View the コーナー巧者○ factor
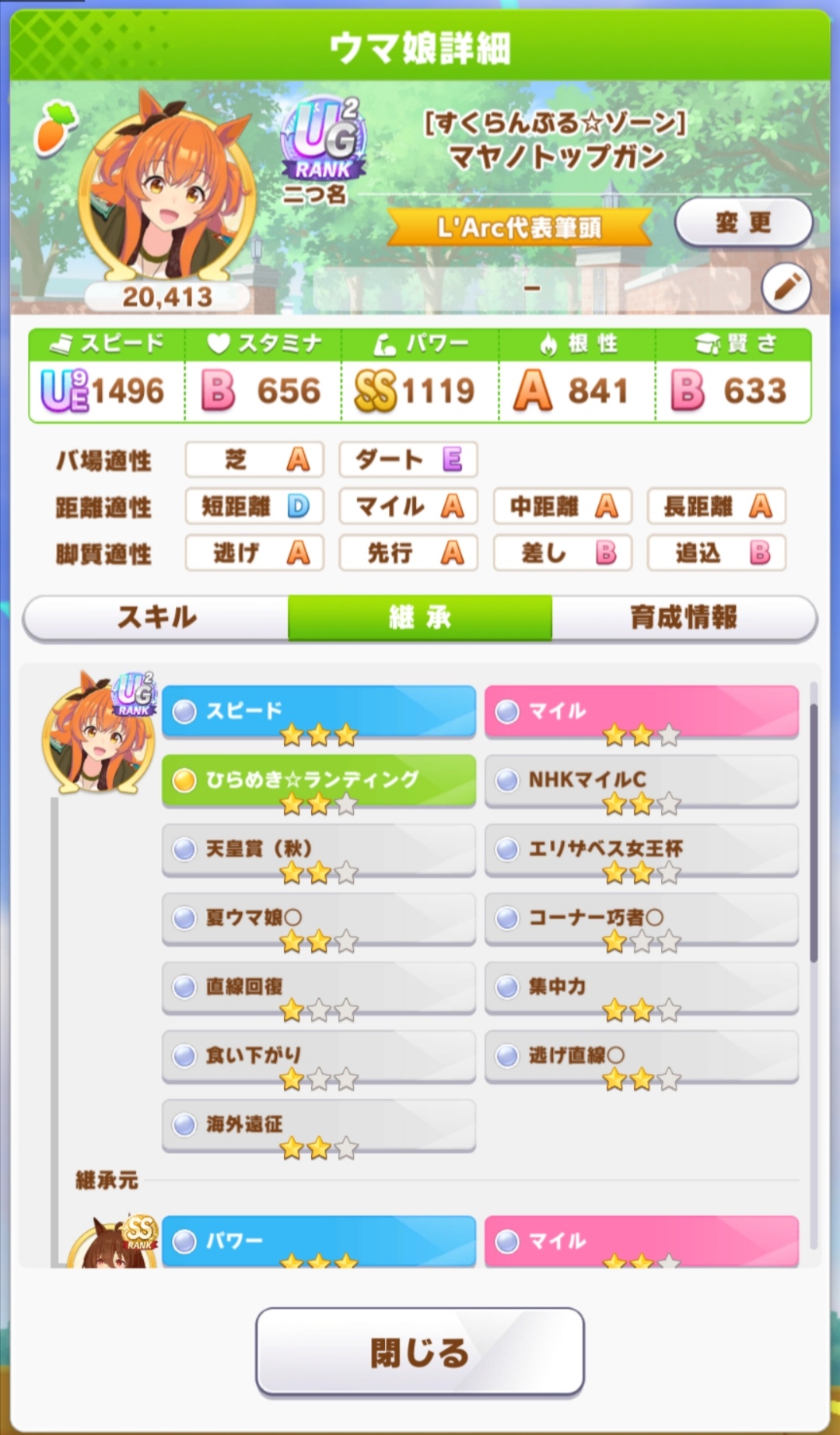This screenshot has height=1435, width=840. 642,918
